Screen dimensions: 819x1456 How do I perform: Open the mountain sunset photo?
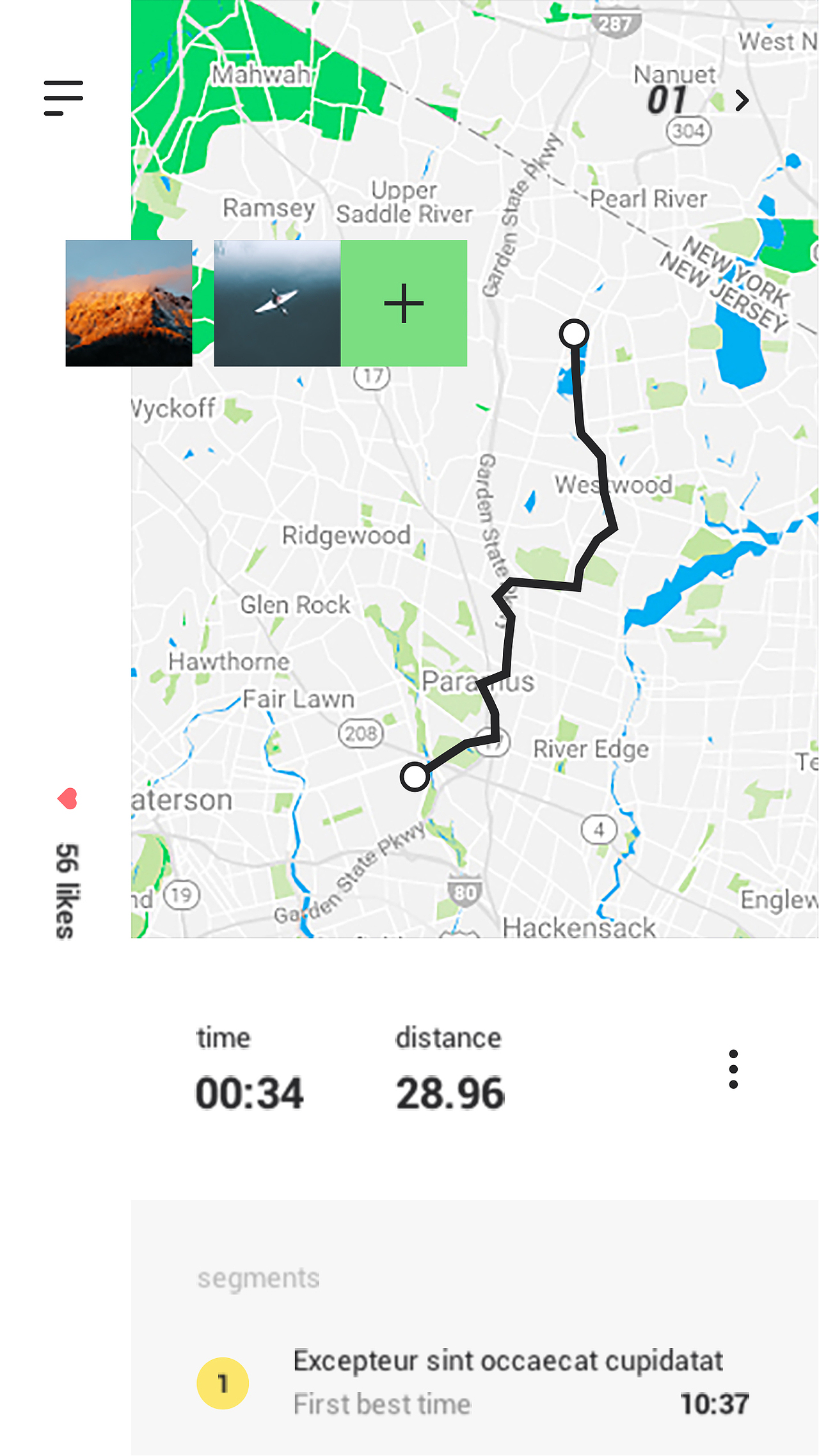[129, 303]
